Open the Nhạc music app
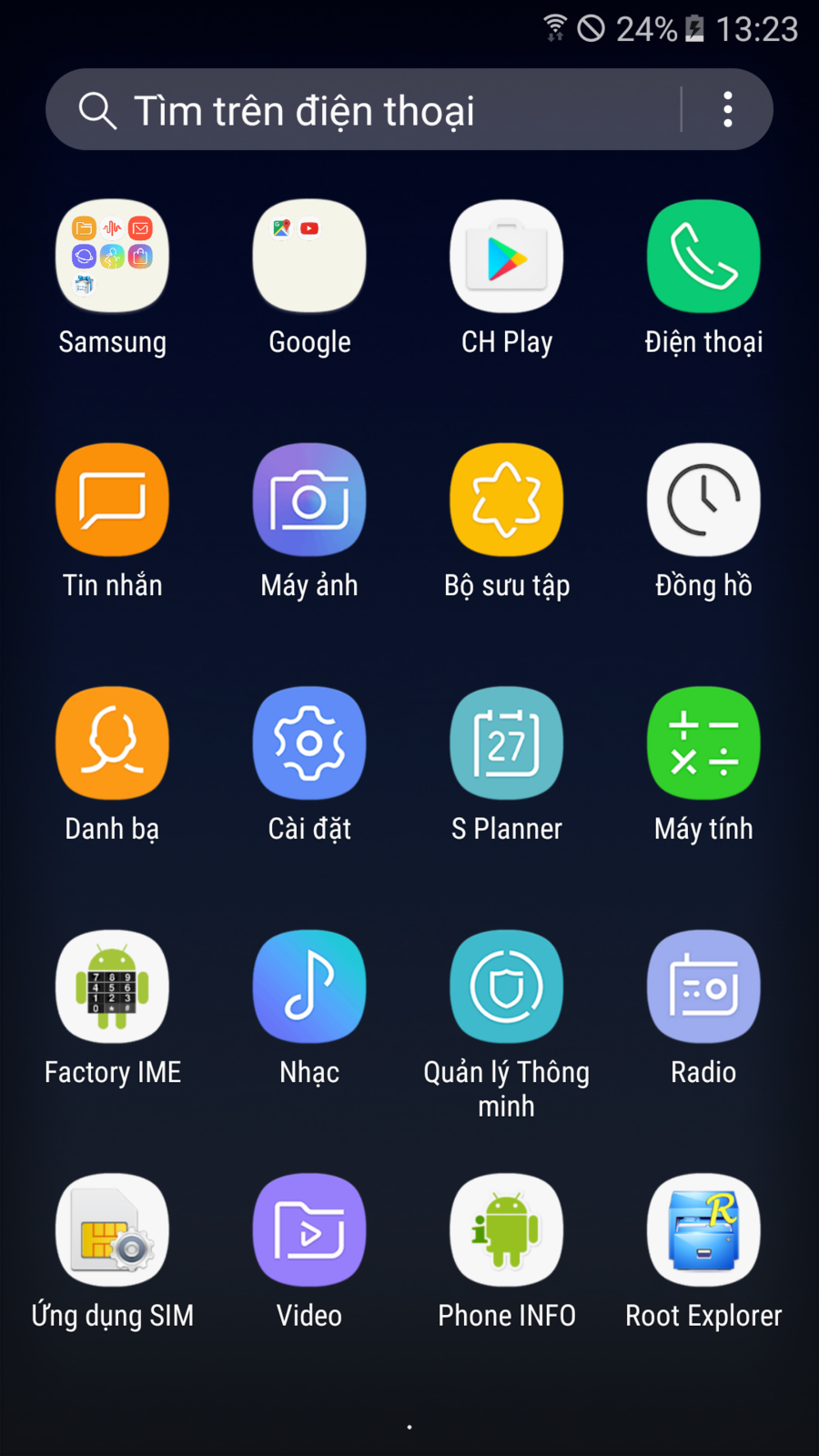The width and height of the screenshot is (819, 1456). coord(309,986)
